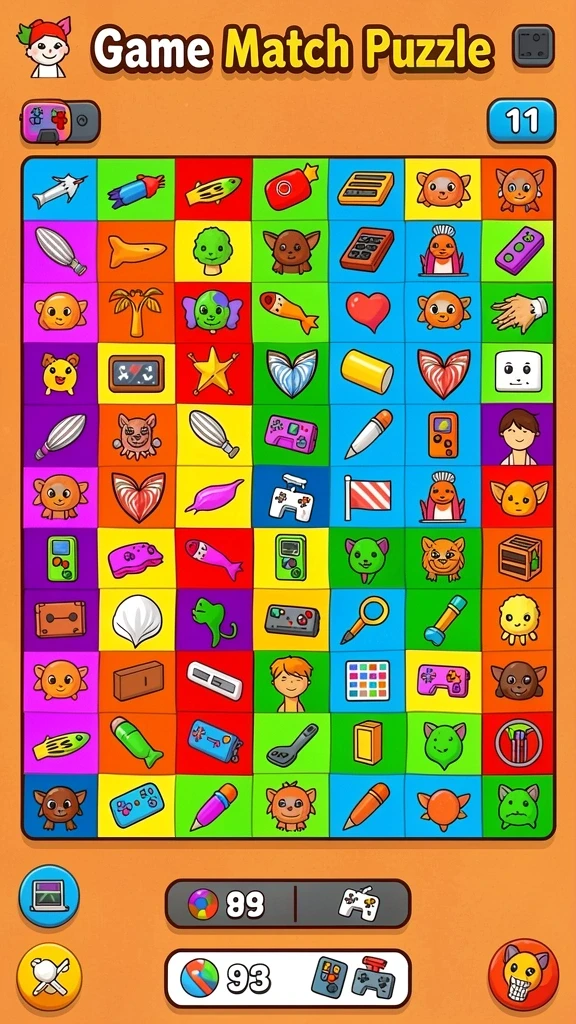Choose the yellow cylinder tile

[x=367, y=372]
